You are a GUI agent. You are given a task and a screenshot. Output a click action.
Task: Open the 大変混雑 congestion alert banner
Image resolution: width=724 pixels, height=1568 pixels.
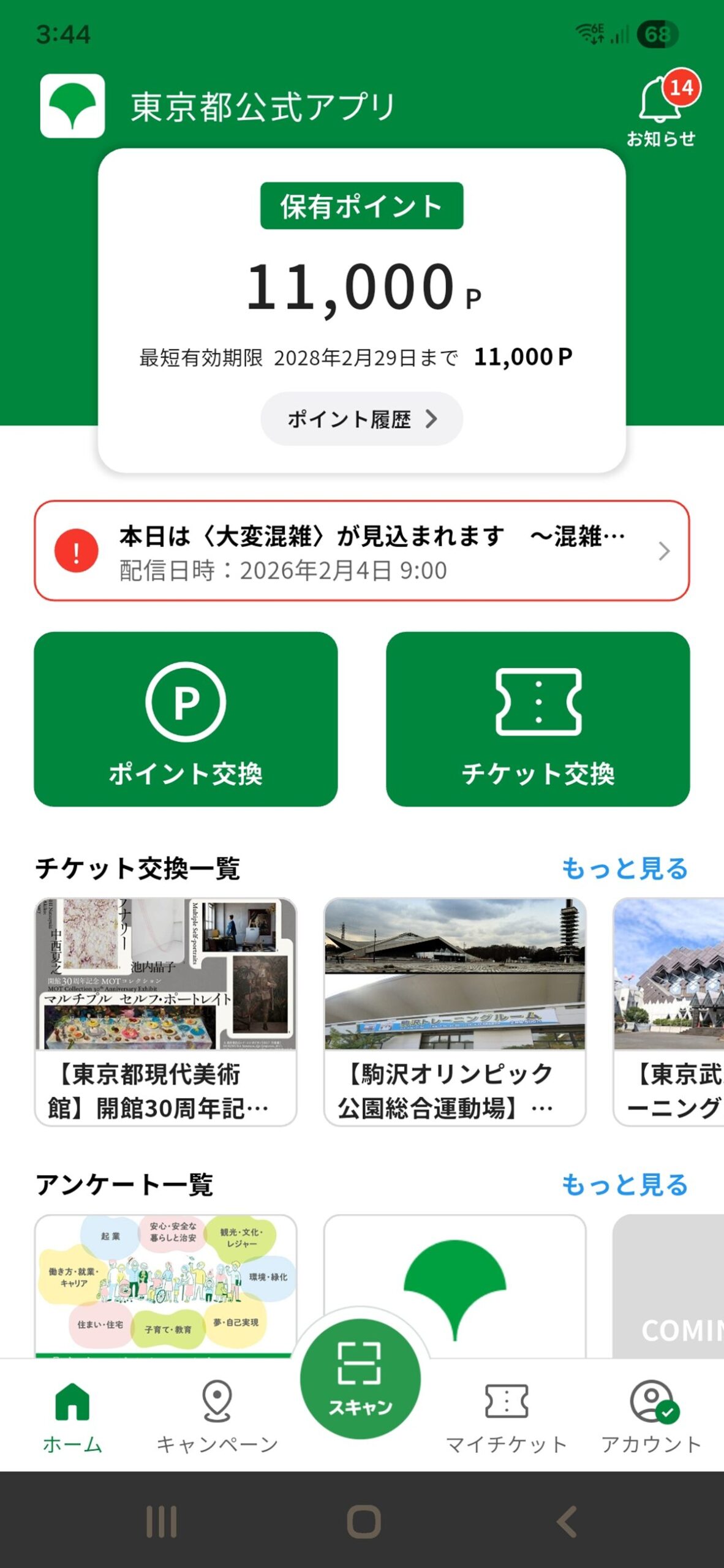coord(361,551)
